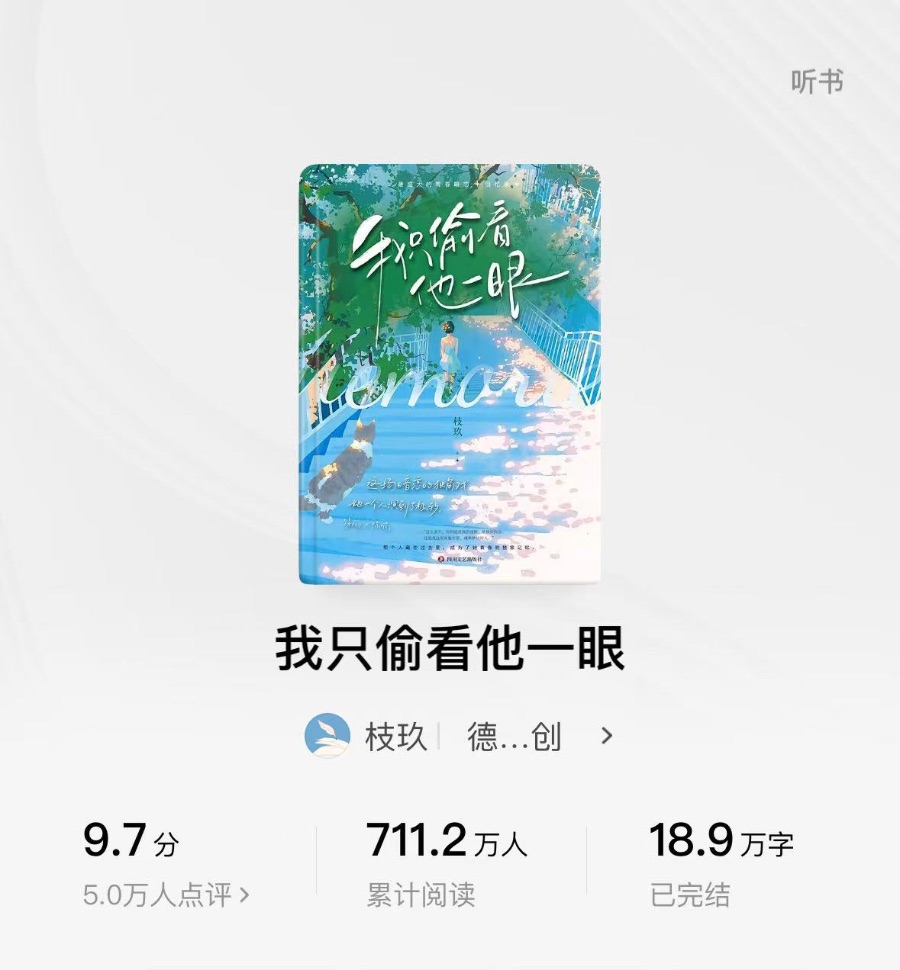Open the 我只偷看他一眼 book cover
The image size is (900, 970).
tap(450, 374)
